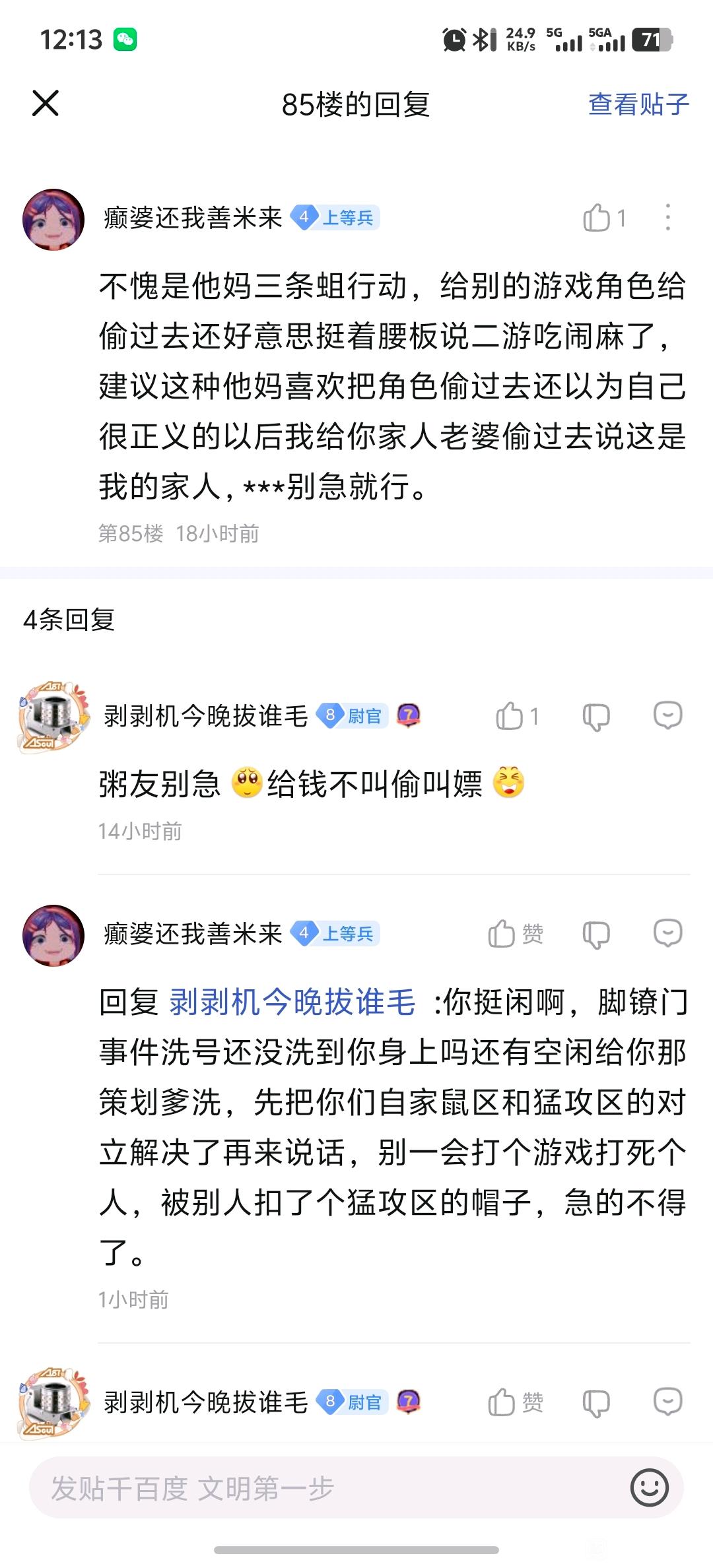Like the reply 粥友别急

[x=510, y=716]
